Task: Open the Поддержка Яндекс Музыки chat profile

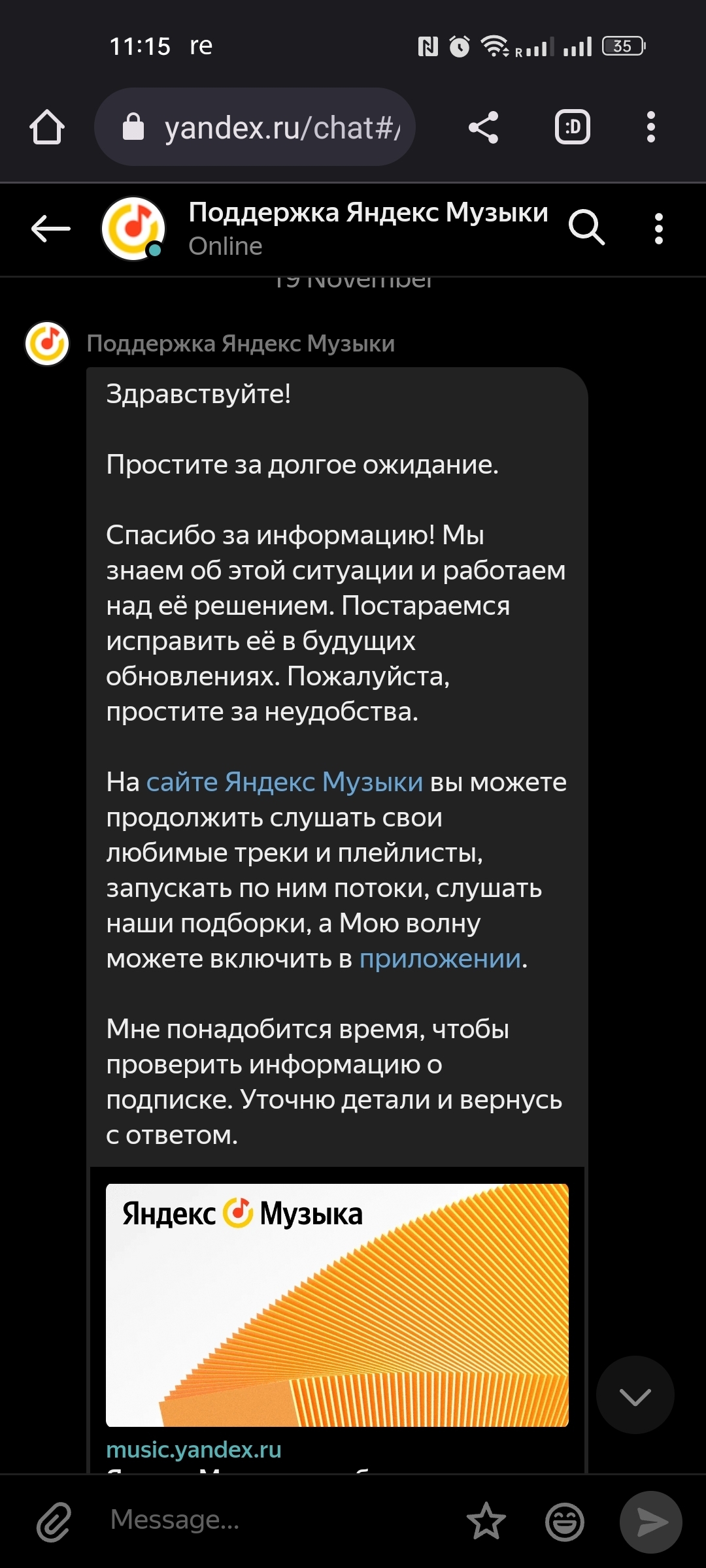Action: pos(366,228)
